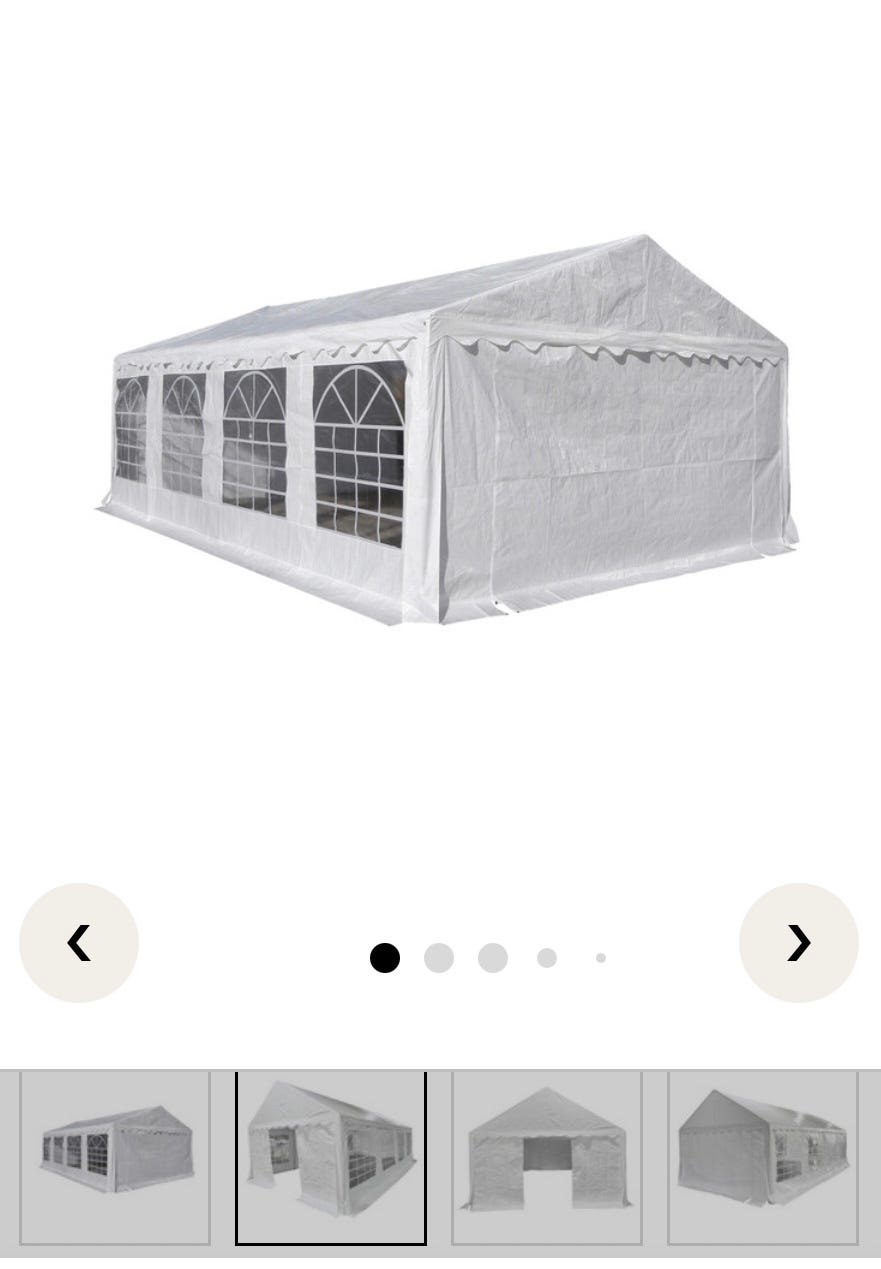Select the highlighted second tent thumbnail

click(x=331, y=1158)
